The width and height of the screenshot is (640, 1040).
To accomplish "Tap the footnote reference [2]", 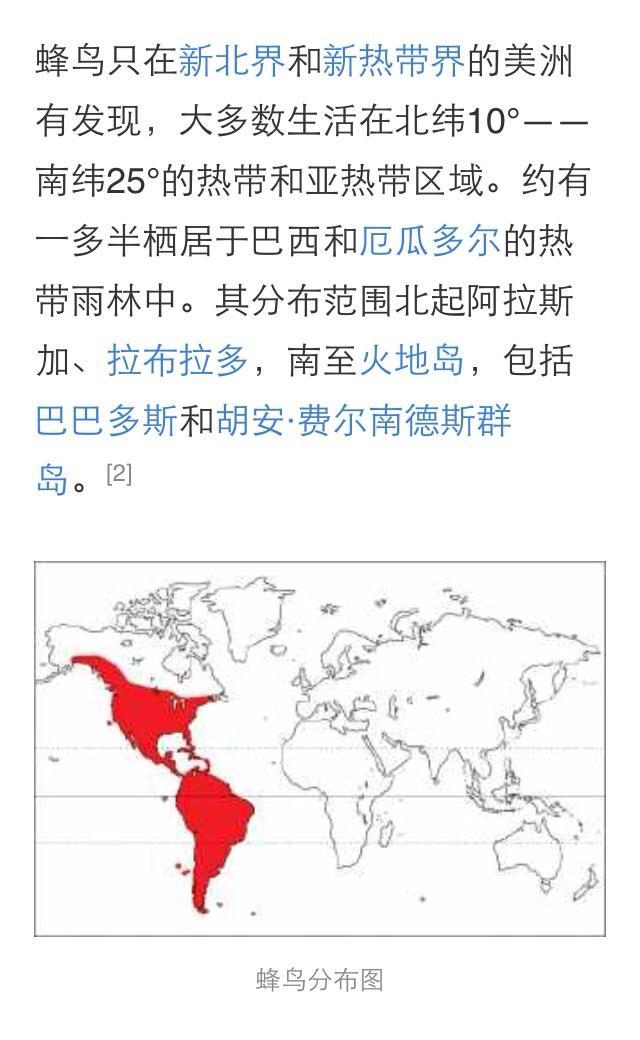I will click(119, 474).
